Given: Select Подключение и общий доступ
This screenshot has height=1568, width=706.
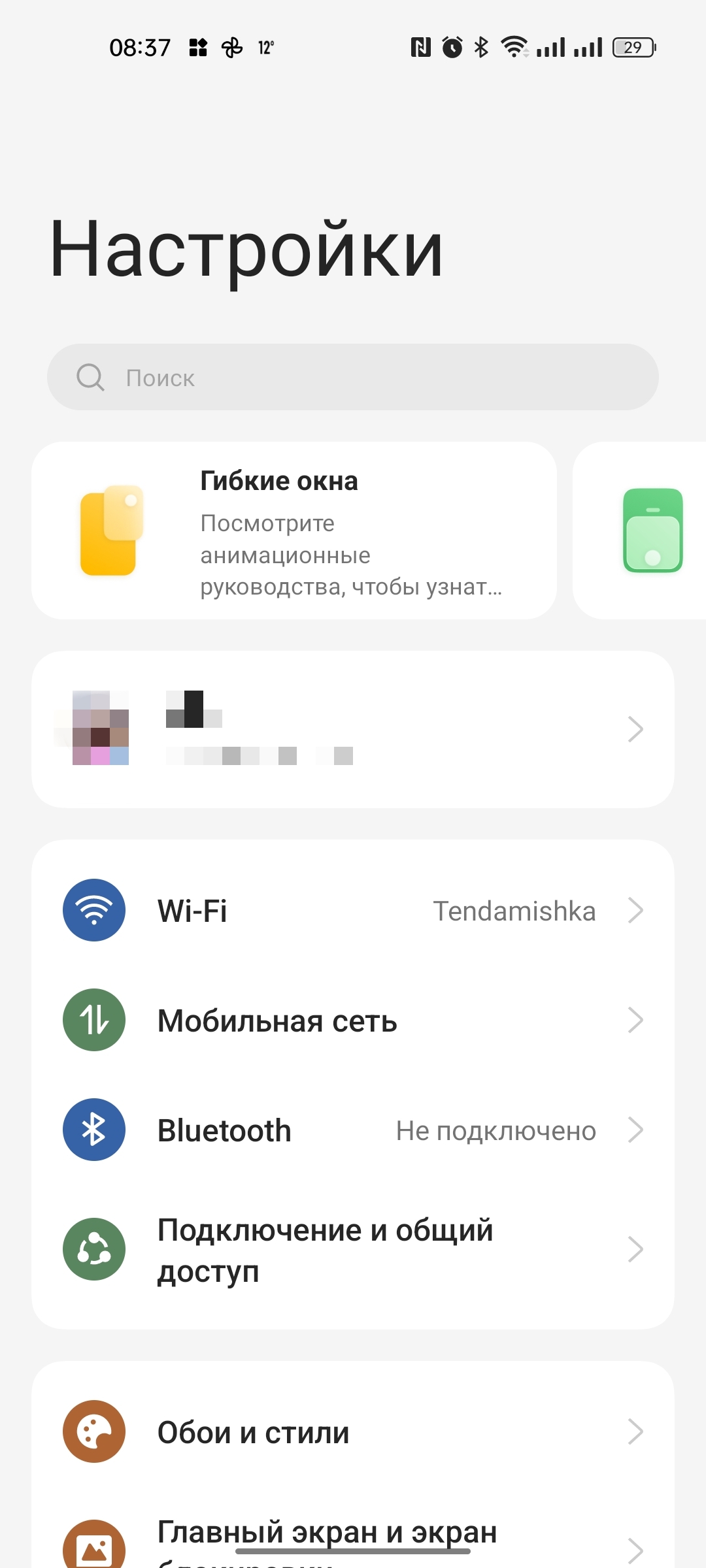Looking at the screenshot, I should [x=353, y=1250].
